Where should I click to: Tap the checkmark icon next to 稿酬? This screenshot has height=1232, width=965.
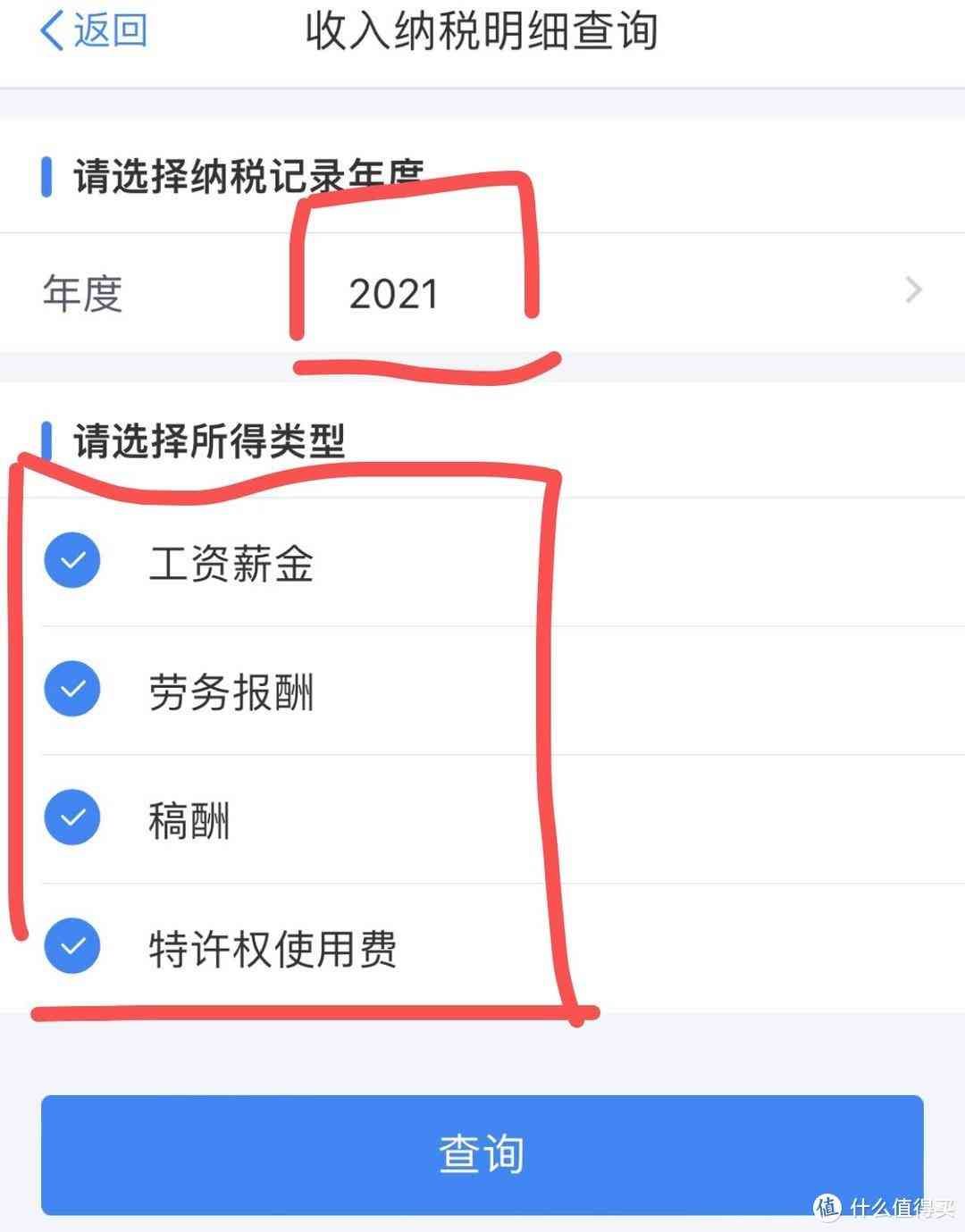[x=72, y=817]
